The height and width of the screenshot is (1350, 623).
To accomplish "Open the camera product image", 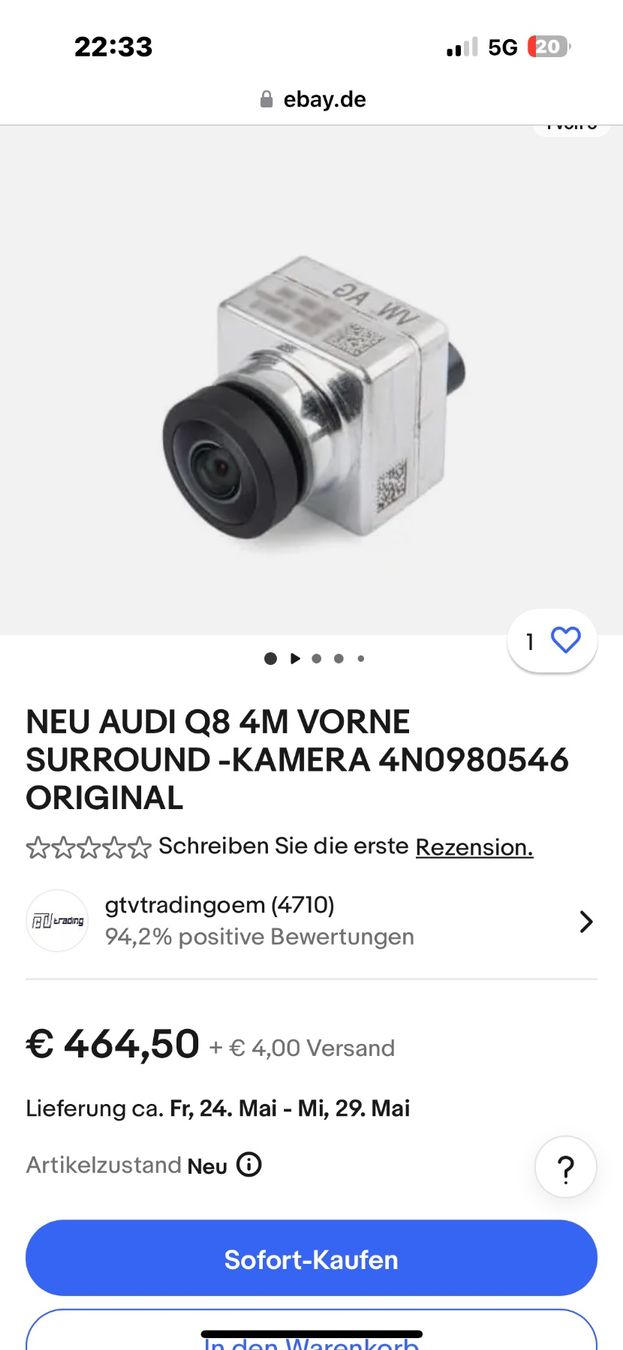I will click(311, 398).
